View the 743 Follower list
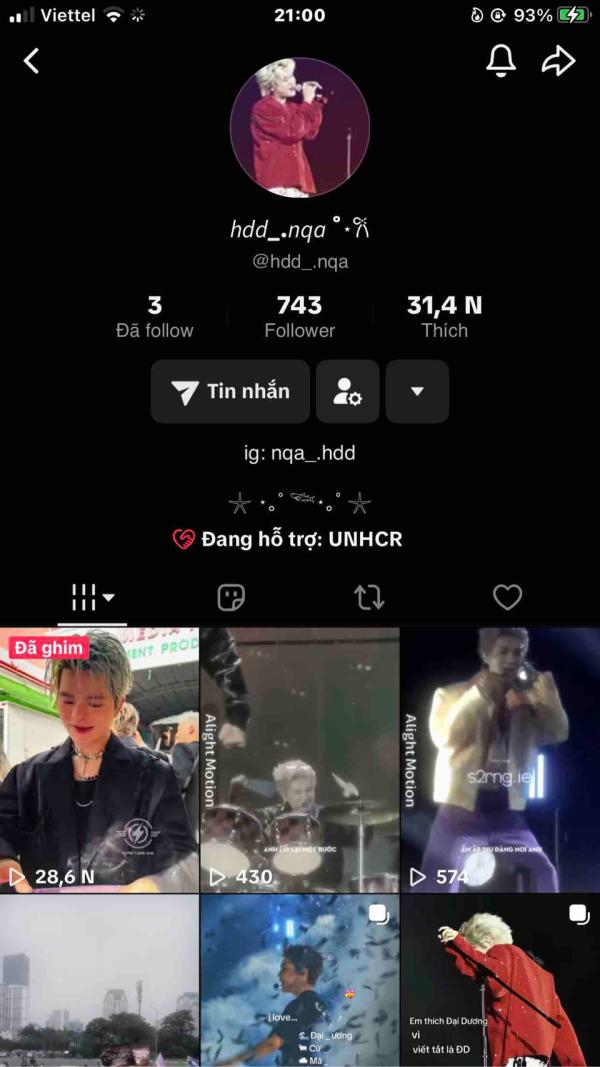 299,316
